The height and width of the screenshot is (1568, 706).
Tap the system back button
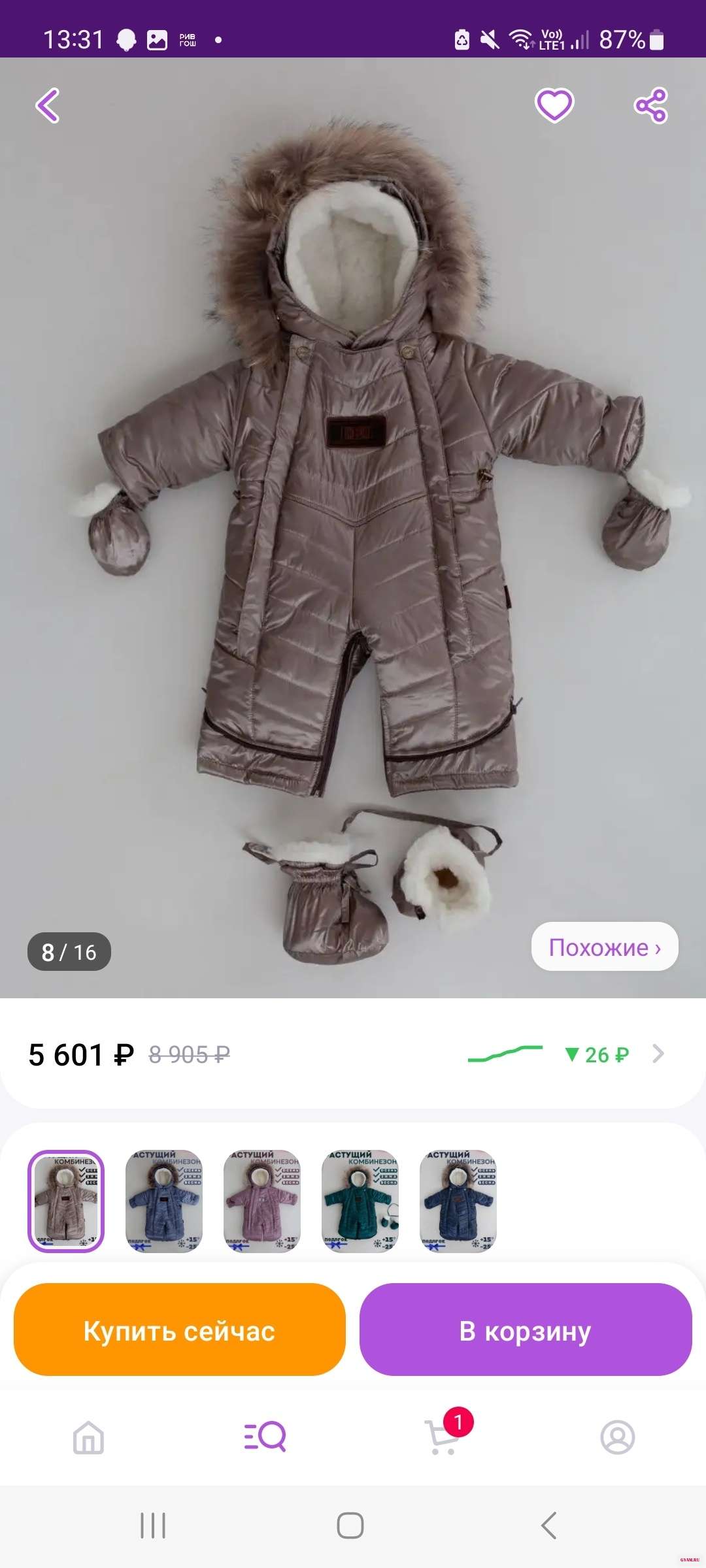coord(549,1526)
